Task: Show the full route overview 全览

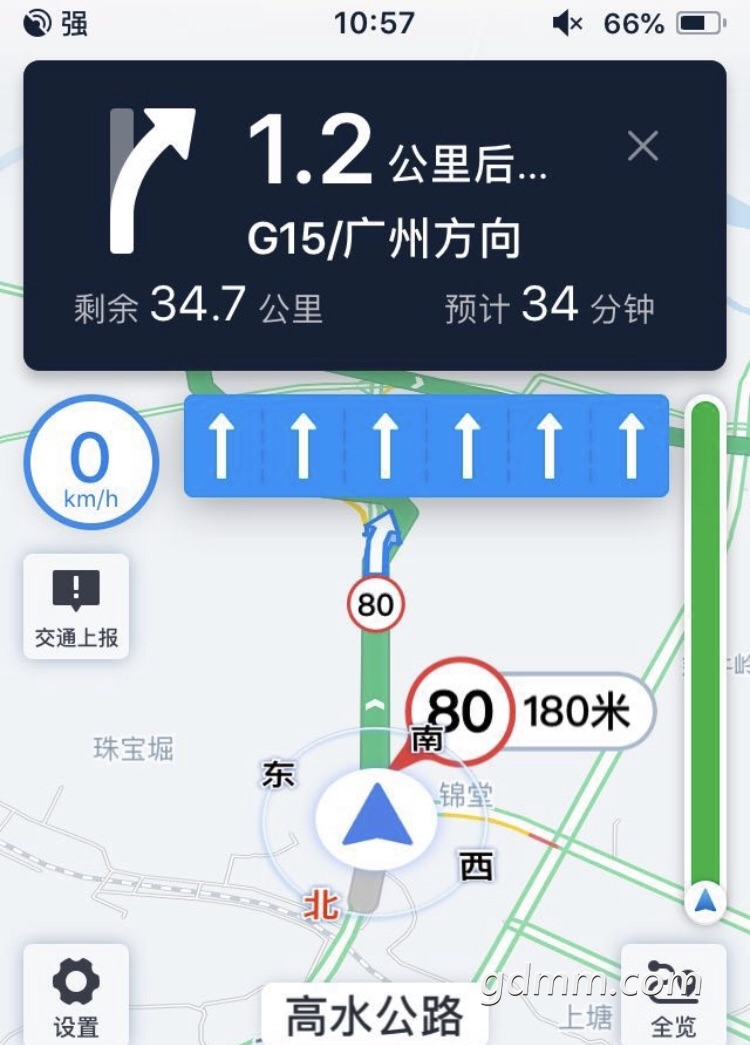Action: [x=673, y=994]
